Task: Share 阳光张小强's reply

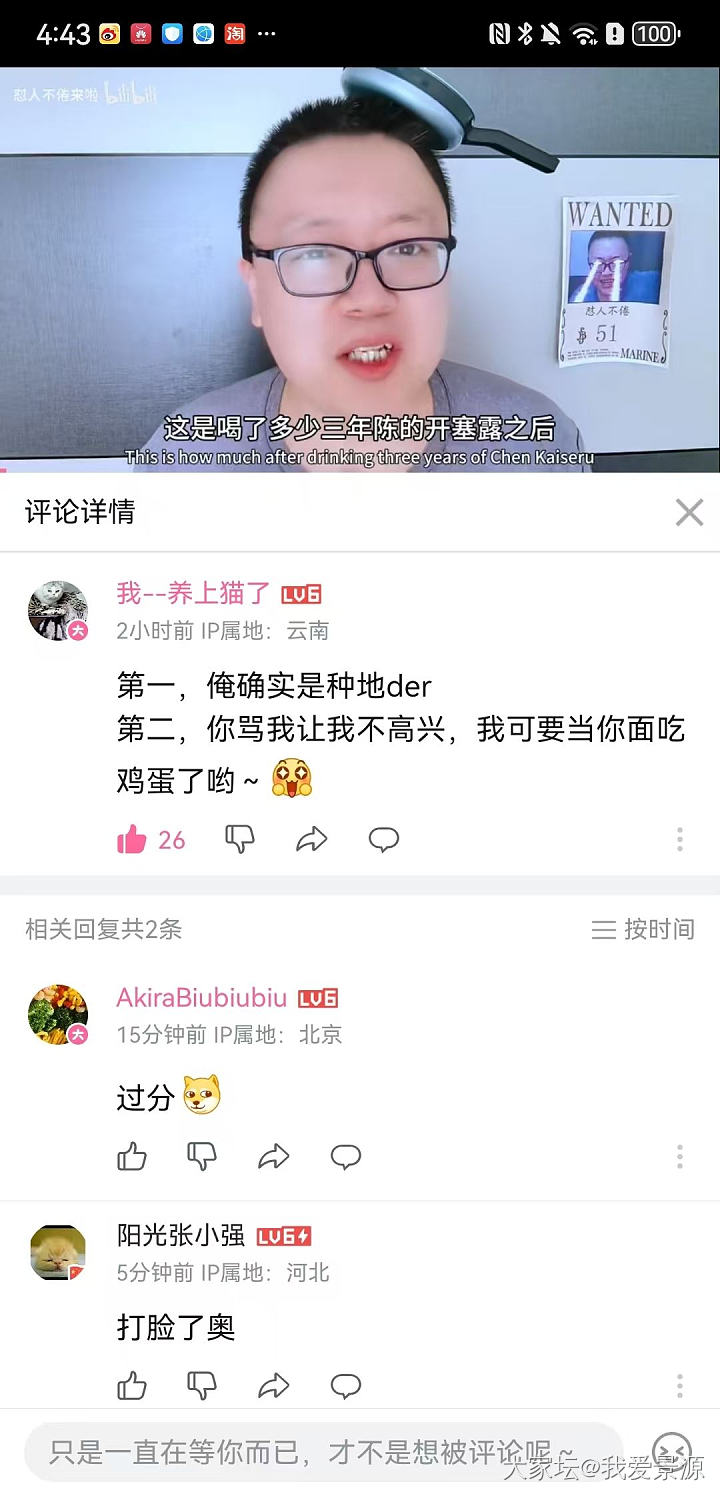Action: 274,1385
